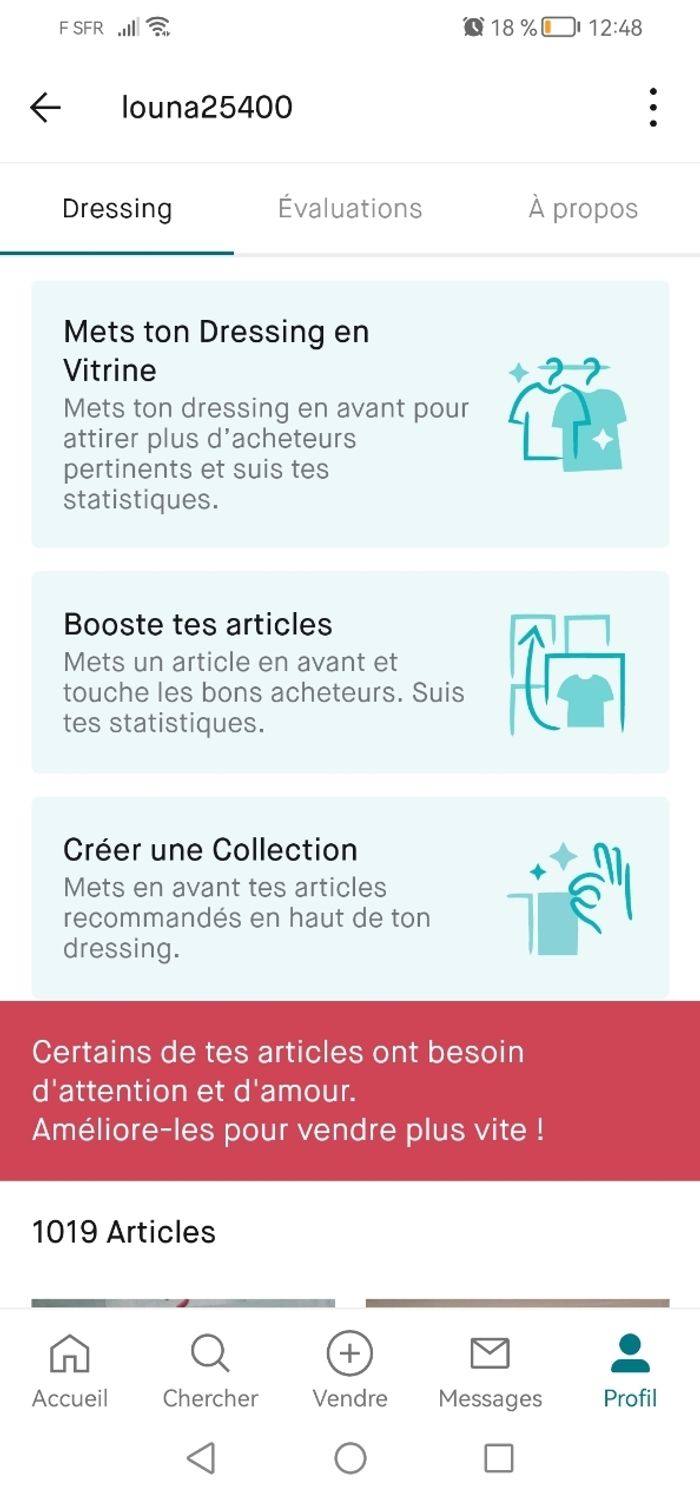Tap the red banner about improving articles
700x1498 pixels.
tap(350, 1090)
